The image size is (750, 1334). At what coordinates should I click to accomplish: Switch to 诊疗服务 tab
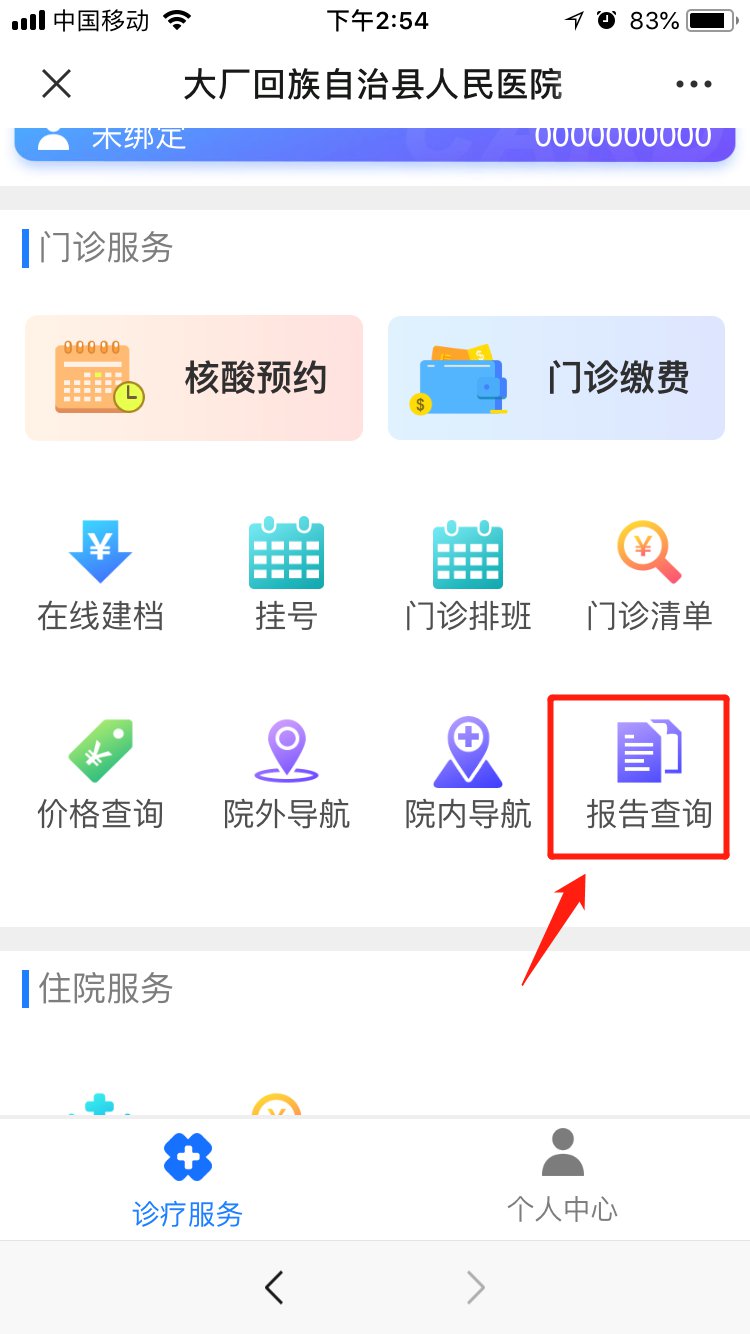[x=188, y=1180]
